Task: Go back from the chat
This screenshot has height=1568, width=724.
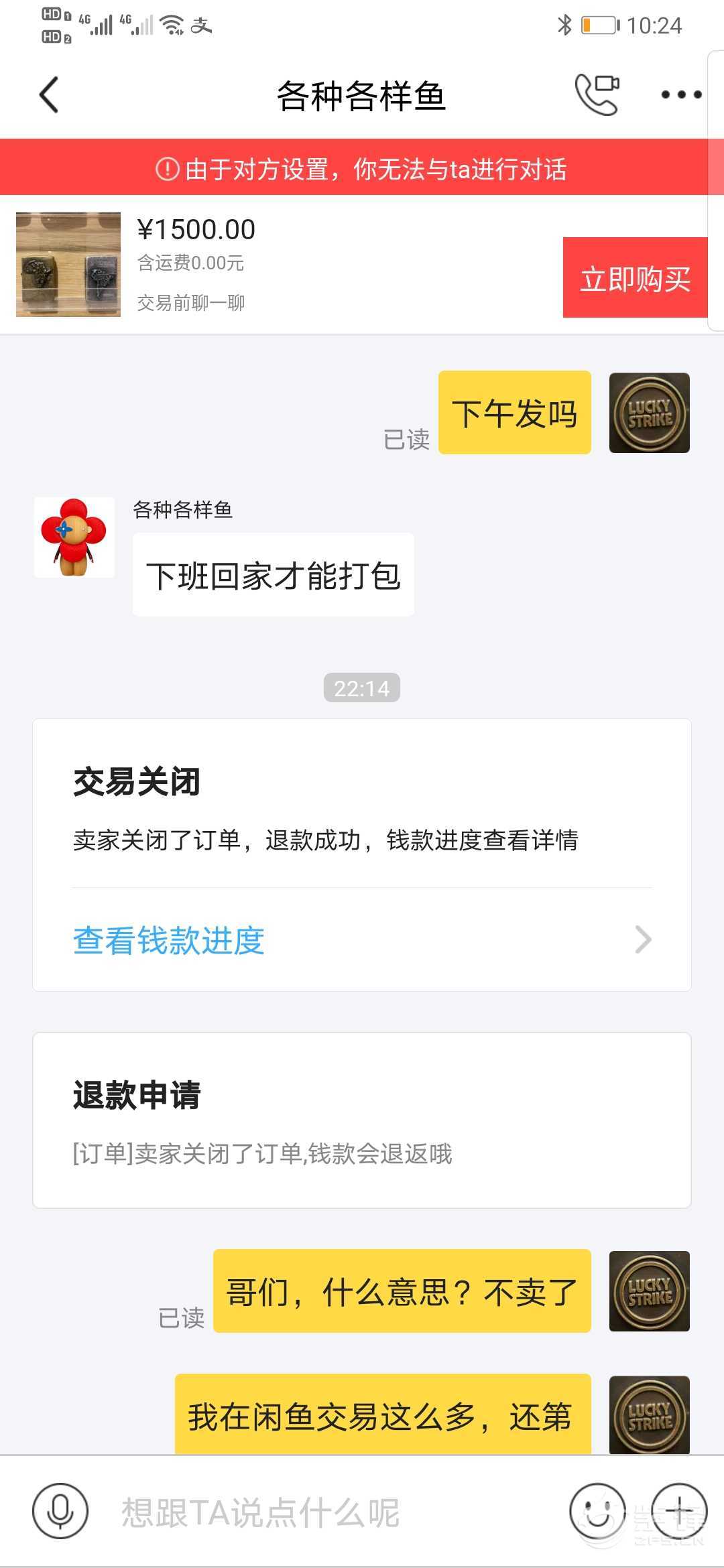Action: (x=49, y=94)
